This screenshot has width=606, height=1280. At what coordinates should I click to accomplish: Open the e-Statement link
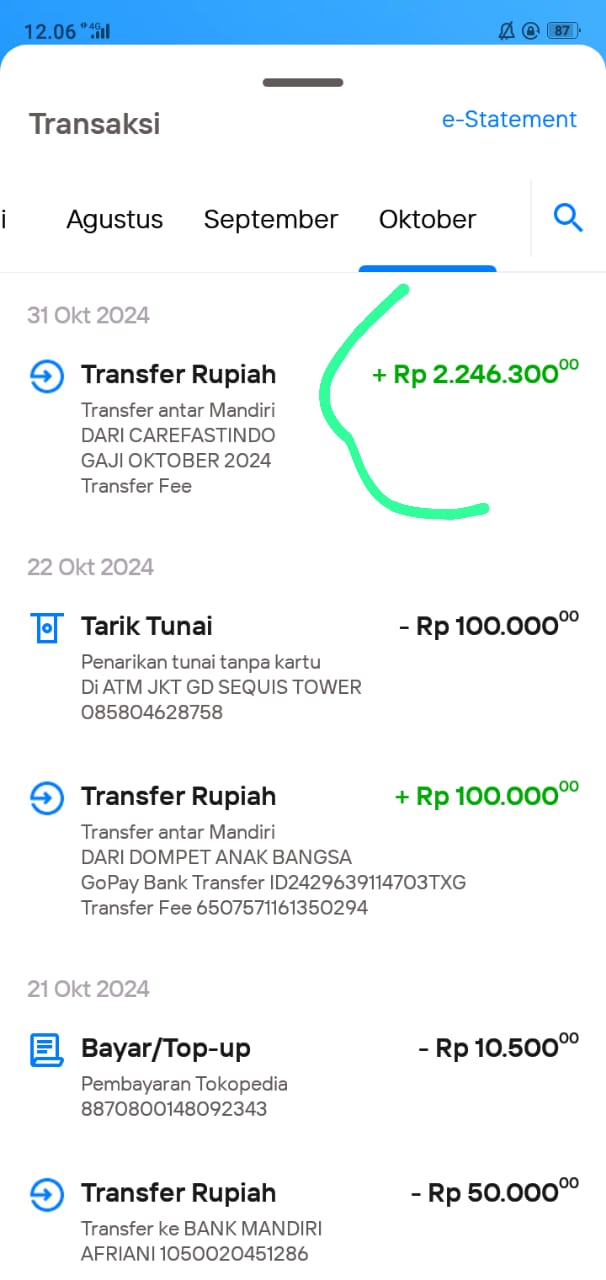coord(509,120)
